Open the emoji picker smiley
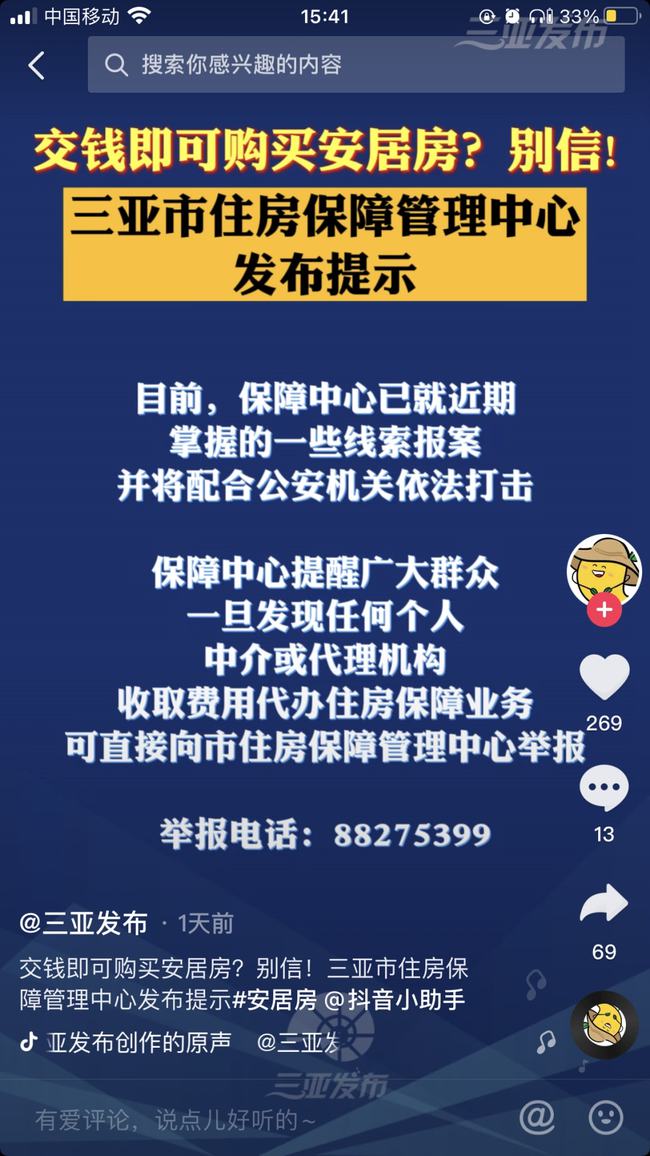Screen dimensions: 650x1156 point(606,1117)
